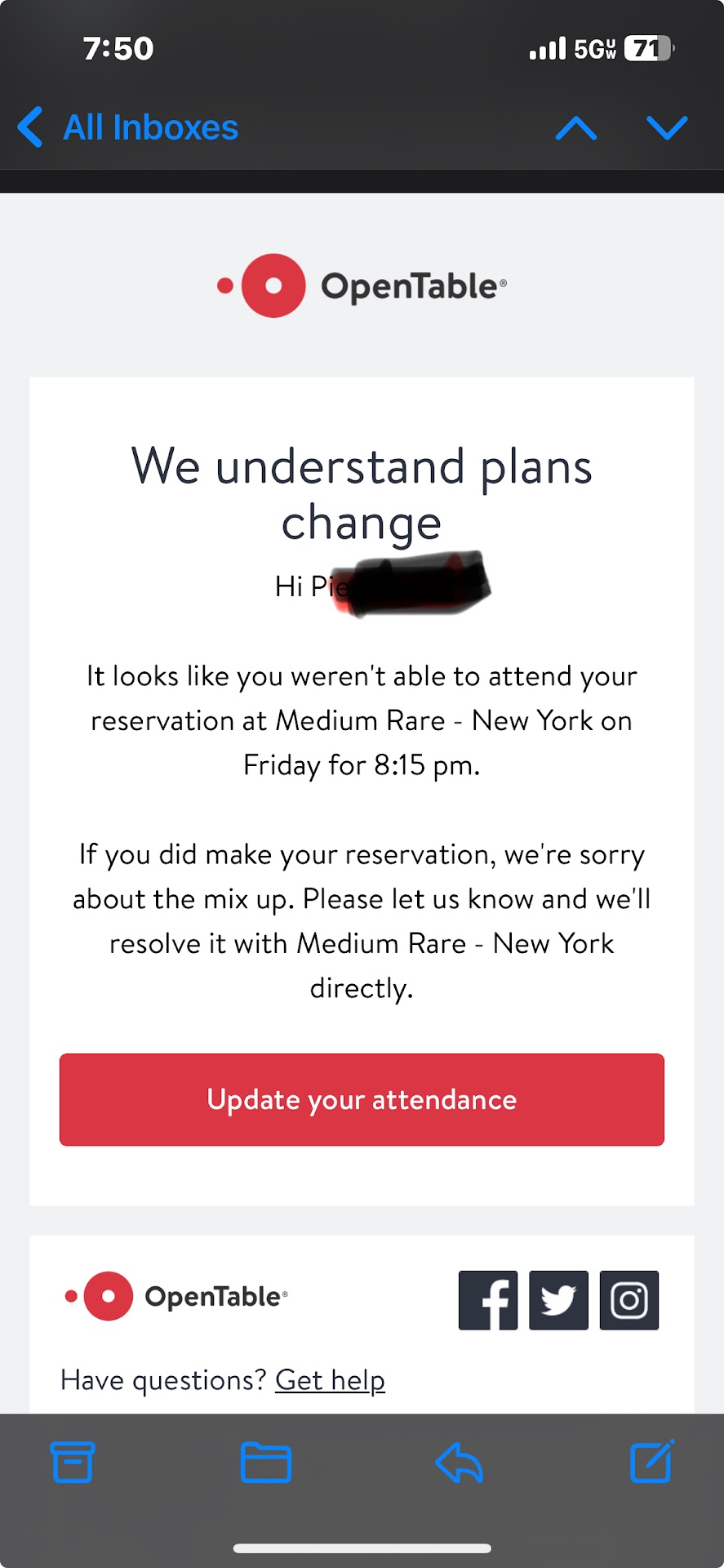This screenshot has height=1568, width=724.
Task: Reply to this email
Action: pyautogui.click(x=460, y=1462)
